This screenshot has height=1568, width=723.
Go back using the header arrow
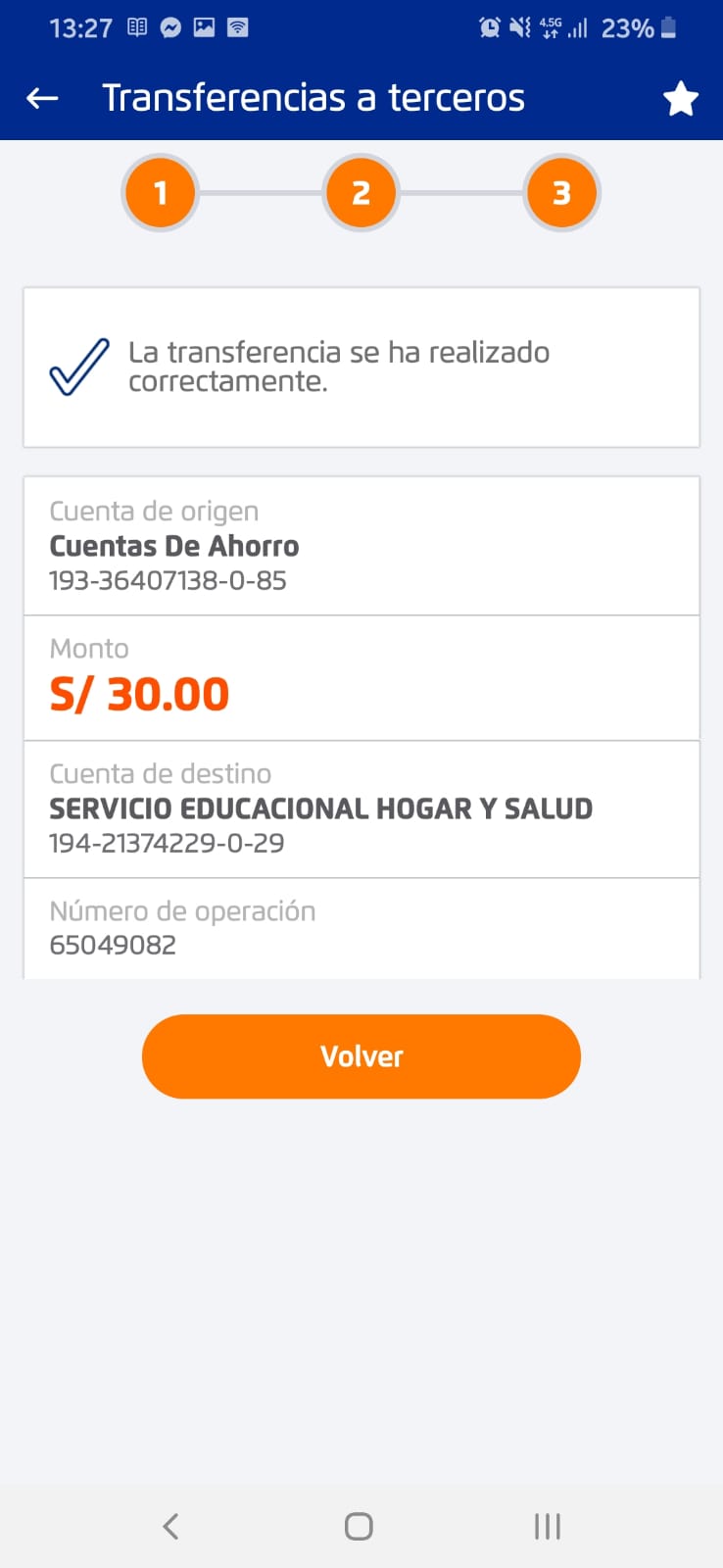(42, 98)
